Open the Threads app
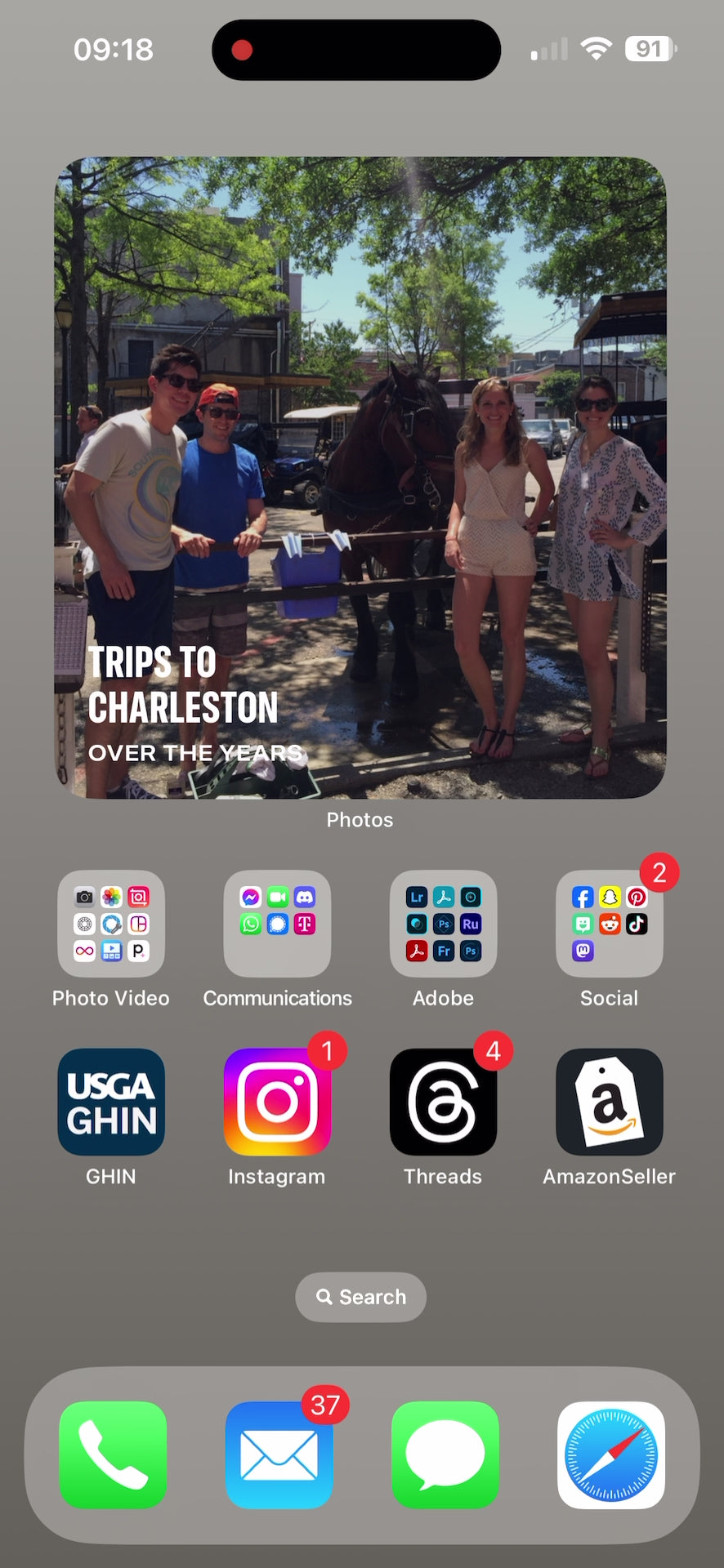Viewport: 724px width, 1568px height. [443, 1102]
